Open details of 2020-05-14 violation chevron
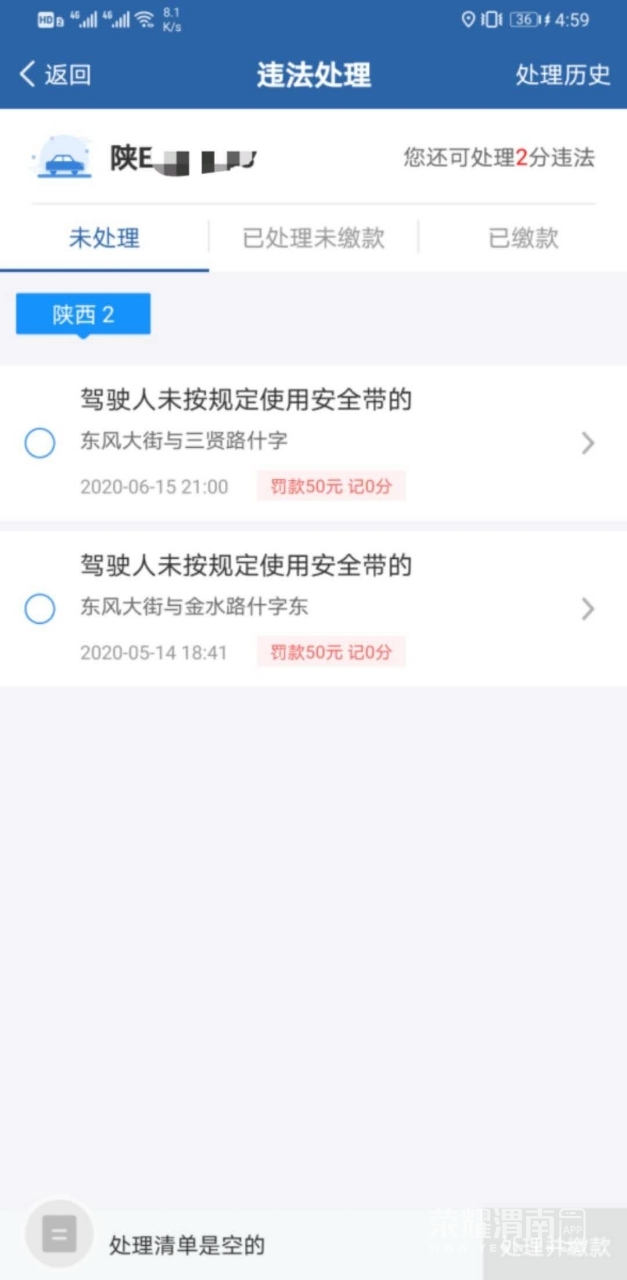 click(x=587, y=608)
